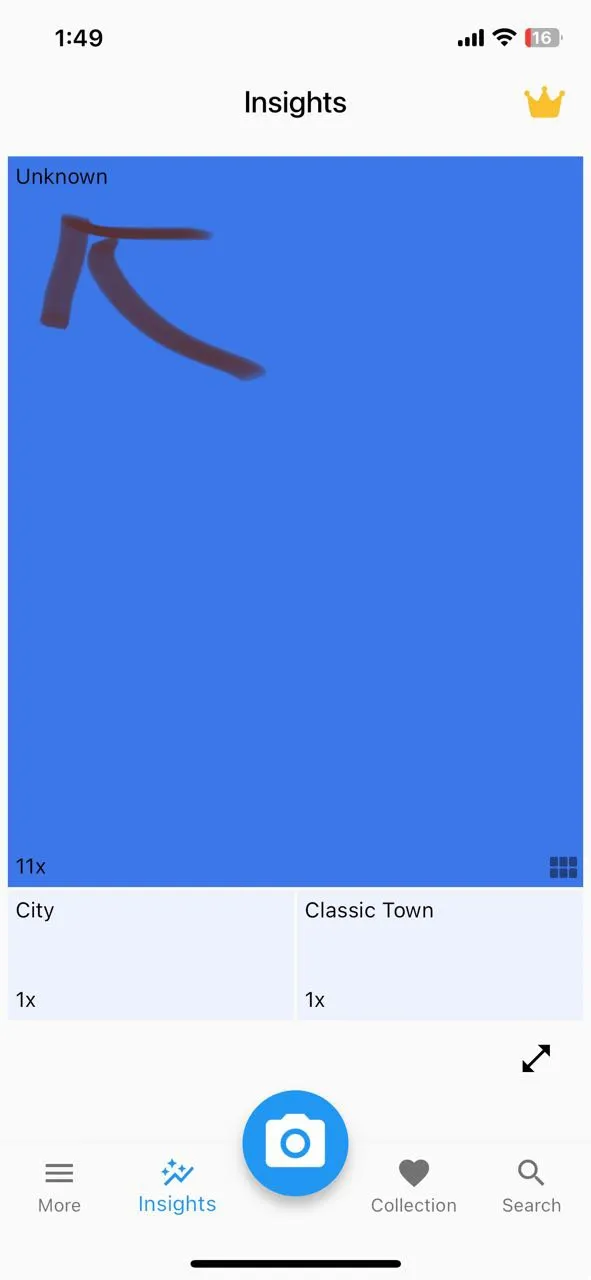The image size is (591, 1280).
Task: Go to the Collection tab
Action: (413, 1187)
